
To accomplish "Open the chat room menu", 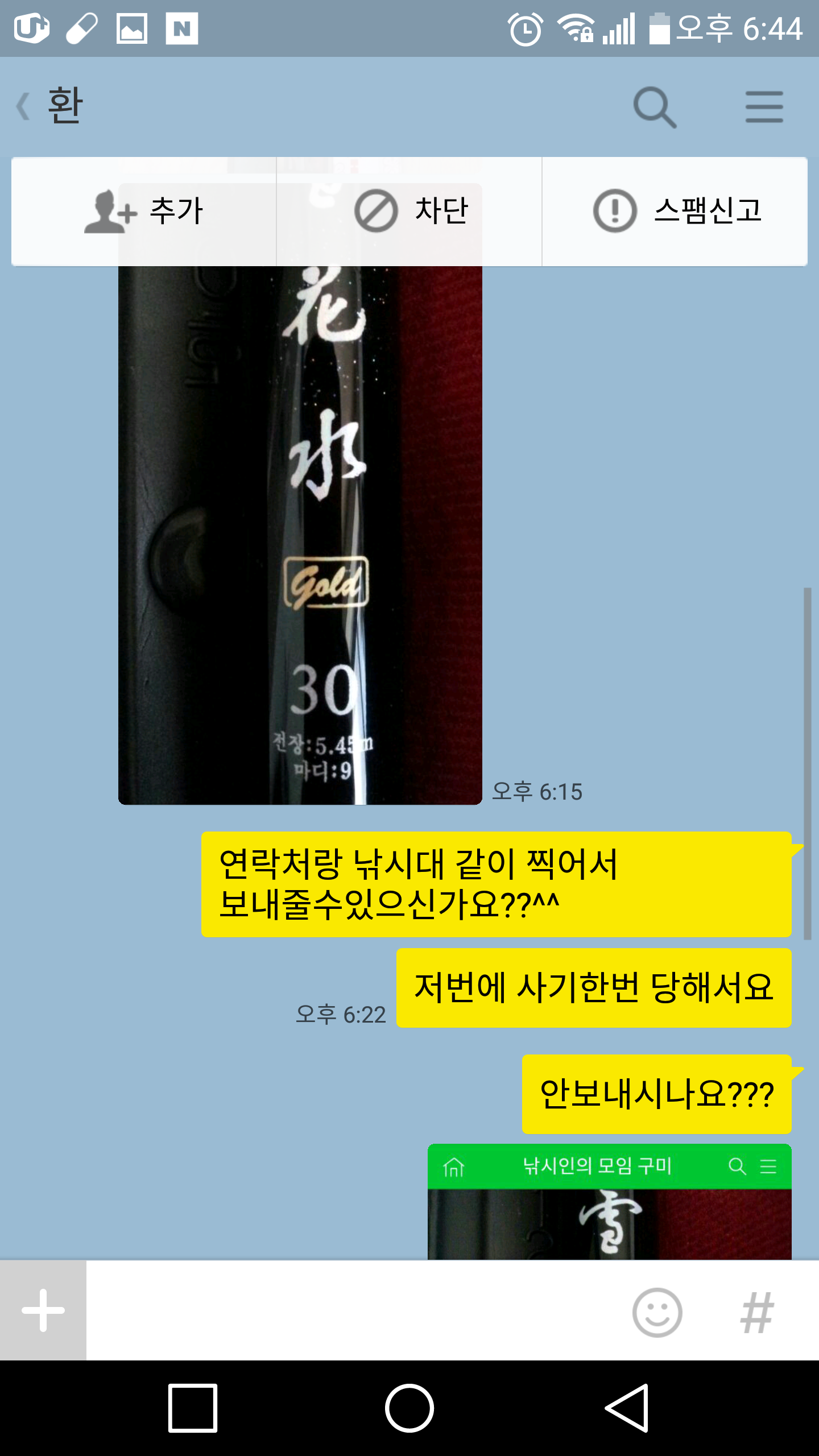I will coord(764,106).
